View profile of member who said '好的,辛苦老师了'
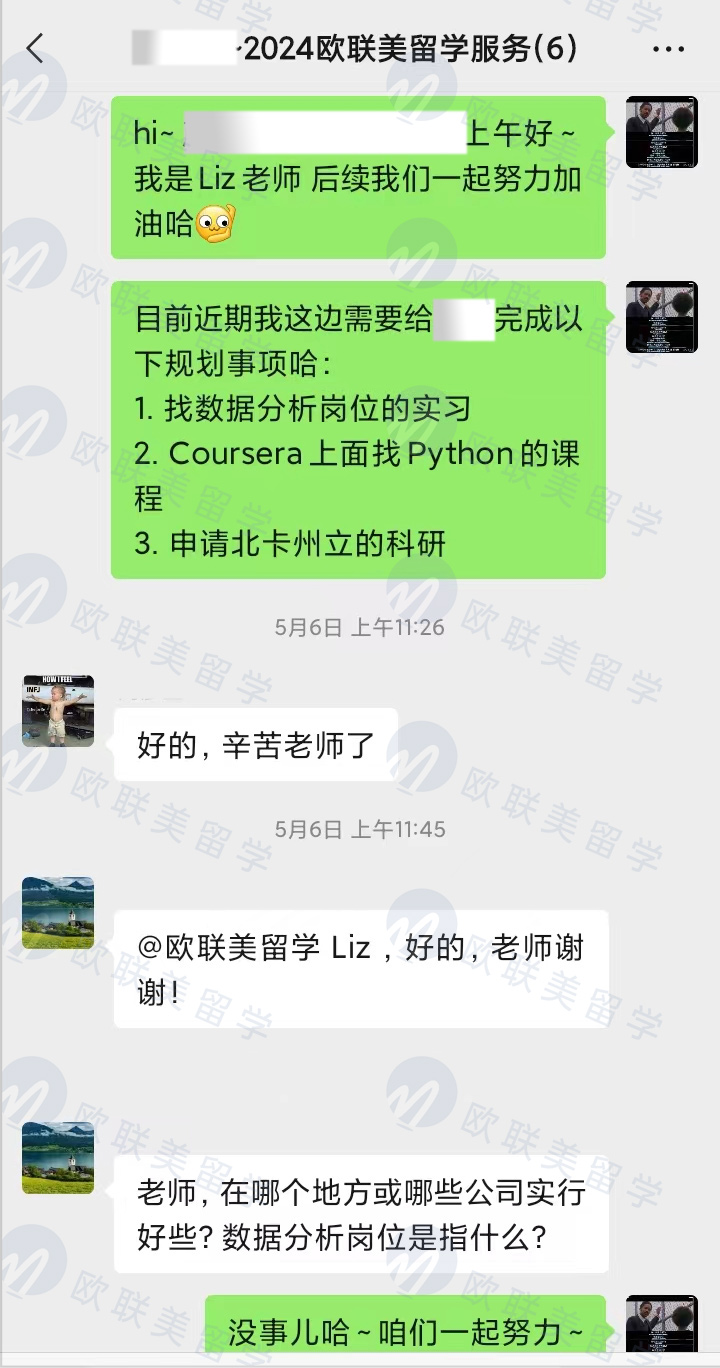The height and width of the screenshot is (1368, 720). pos(58,711)
